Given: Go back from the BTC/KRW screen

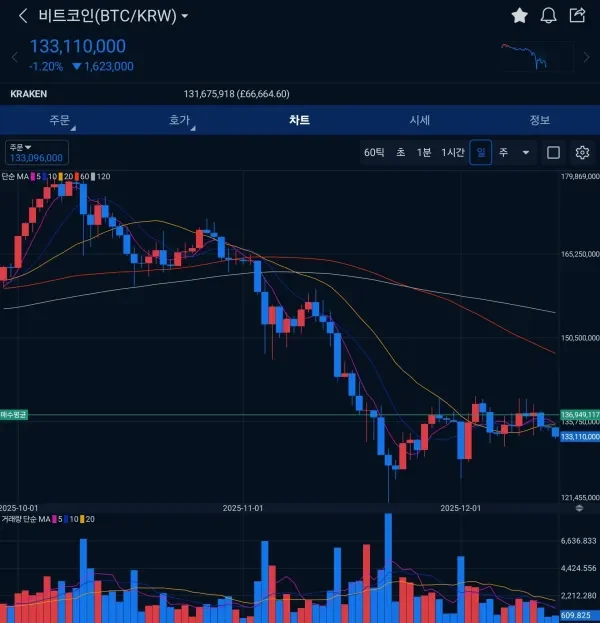Looking at the screenshot, I should point(23,16).
